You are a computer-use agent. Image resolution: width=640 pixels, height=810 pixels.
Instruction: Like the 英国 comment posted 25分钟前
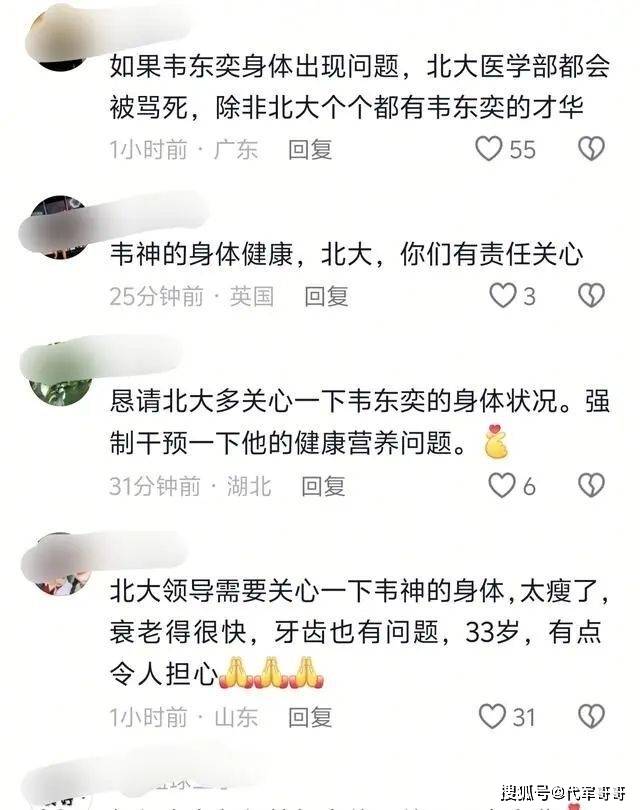pos(501,296)
